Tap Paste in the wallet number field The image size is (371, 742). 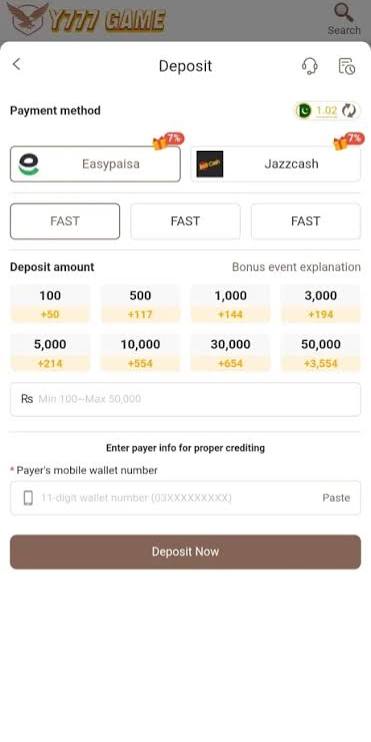[x=336, y=498]
